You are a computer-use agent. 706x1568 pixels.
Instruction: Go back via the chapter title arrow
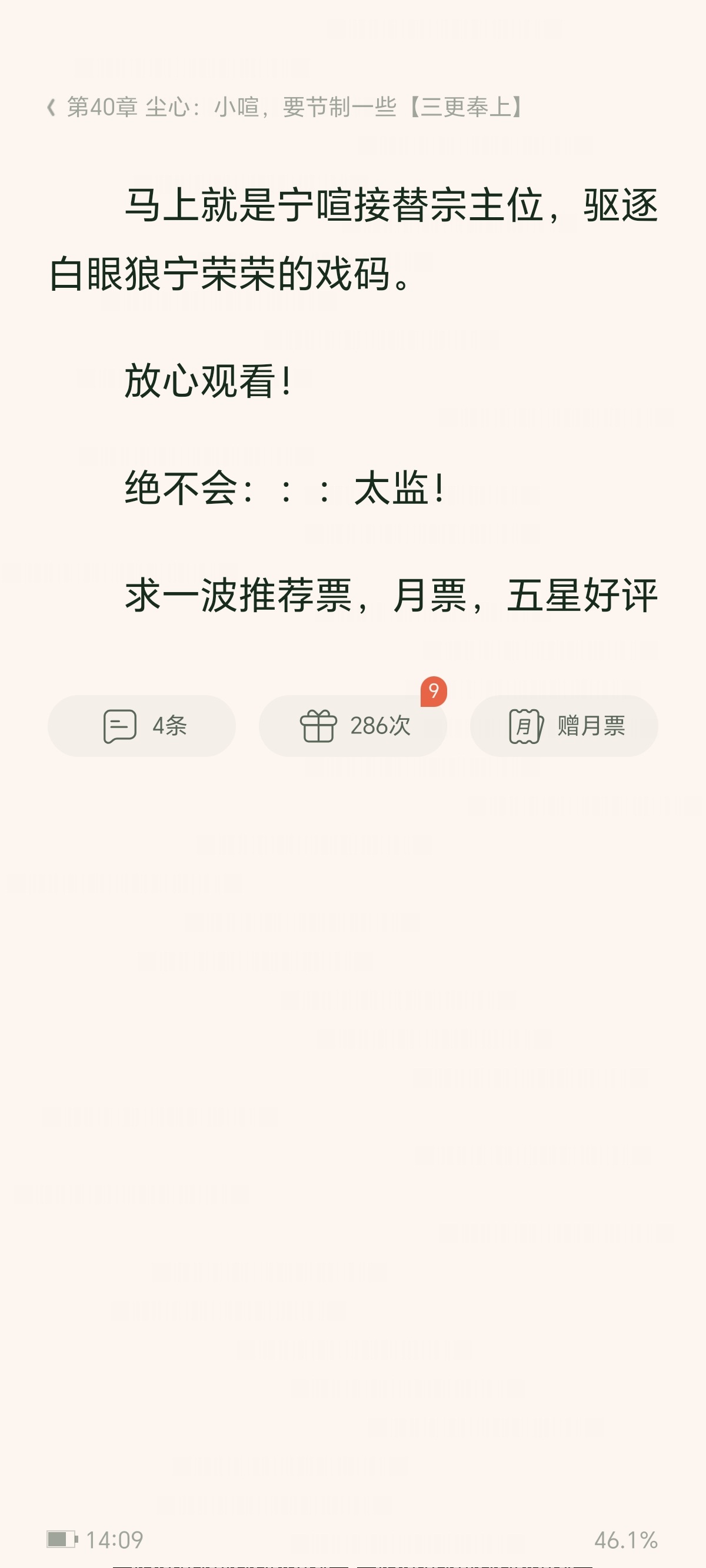[x=52, y=108]
